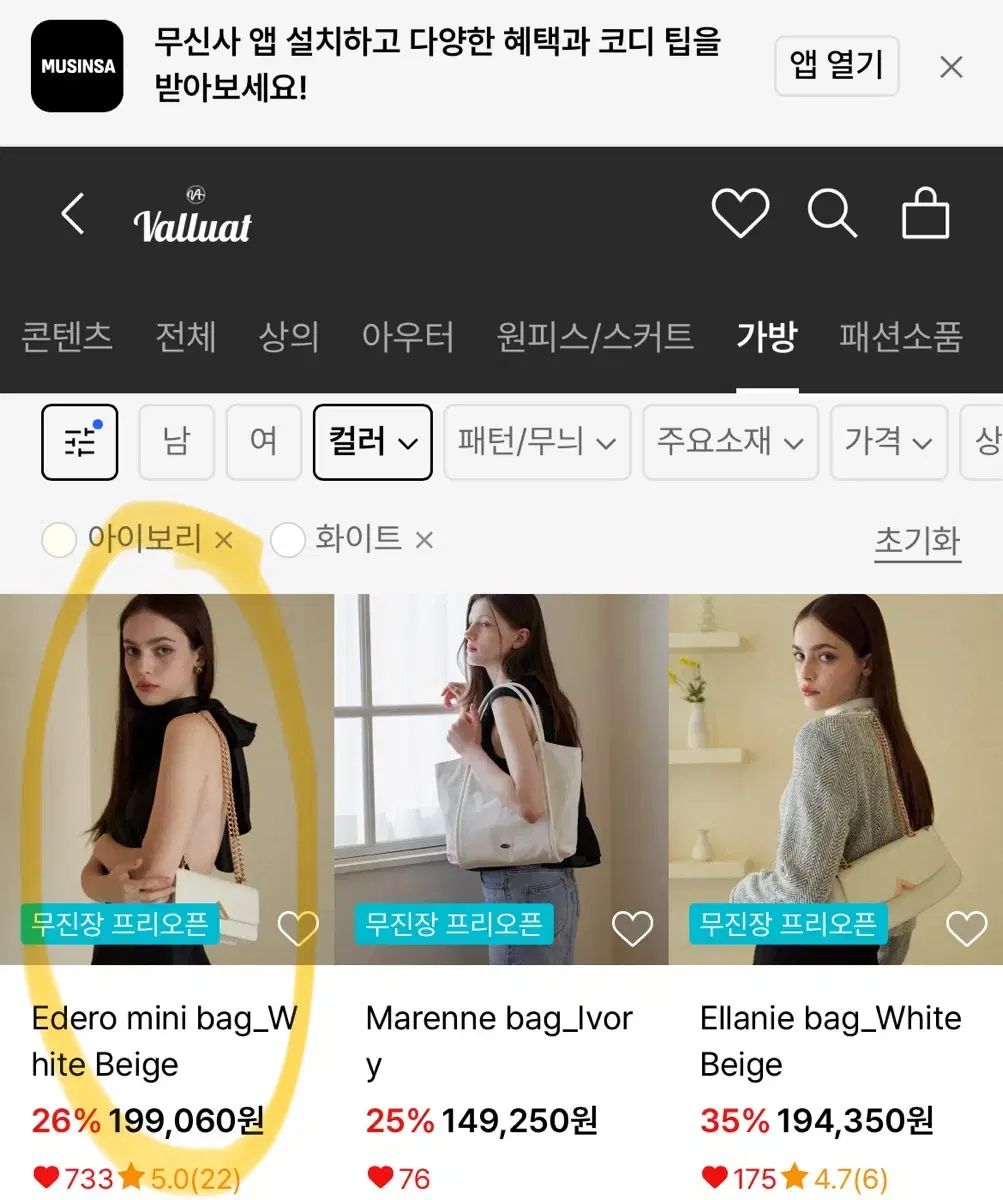Open the shopping bag icon

(925, 214)
